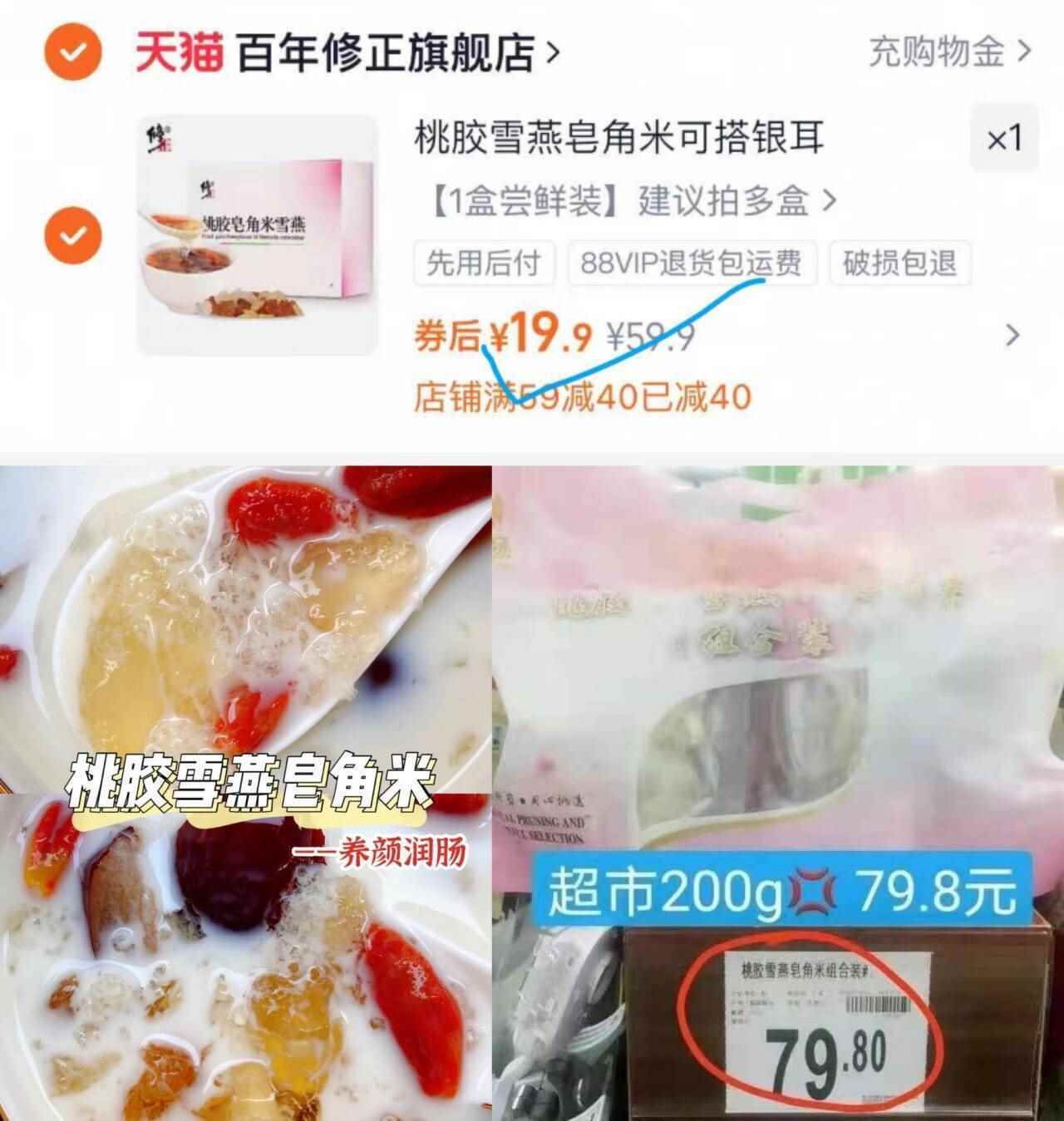
Task: Open 店铺满59减40已减40 promotion details
Action: point(582,397)
